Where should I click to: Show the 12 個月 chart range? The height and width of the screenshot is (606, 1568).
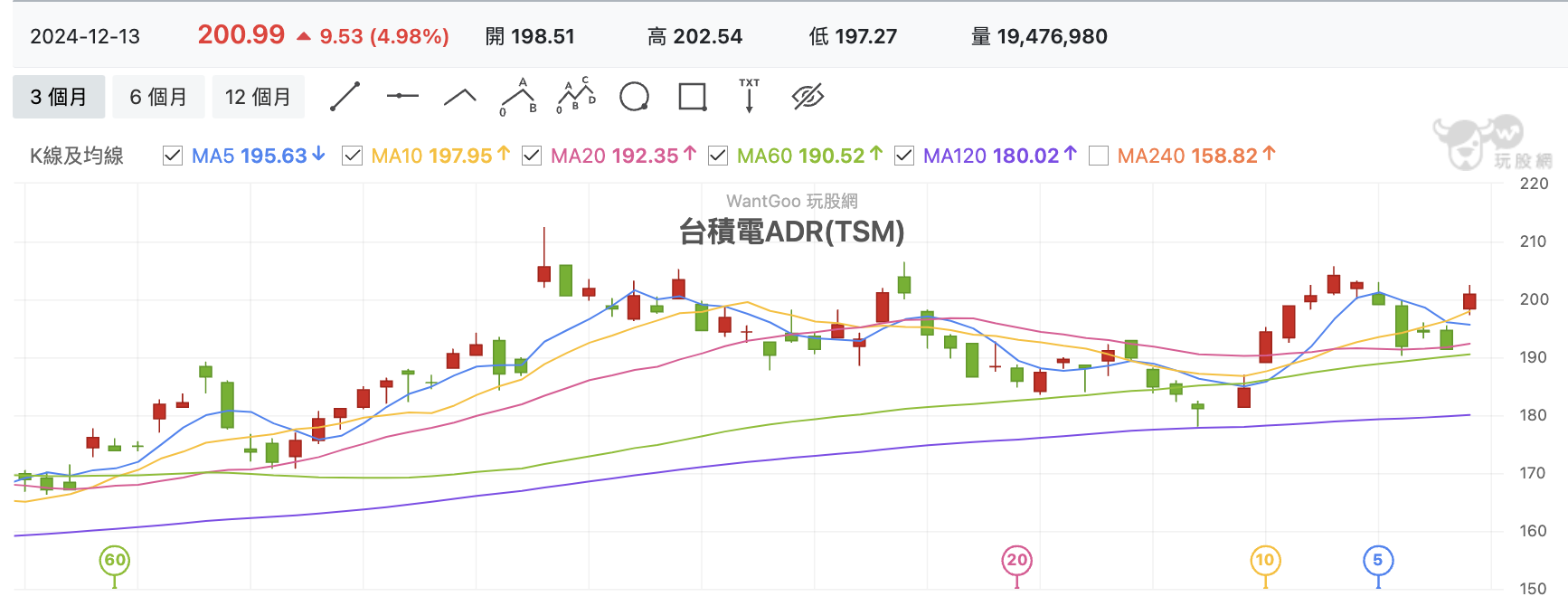click(x=258, y=97)
